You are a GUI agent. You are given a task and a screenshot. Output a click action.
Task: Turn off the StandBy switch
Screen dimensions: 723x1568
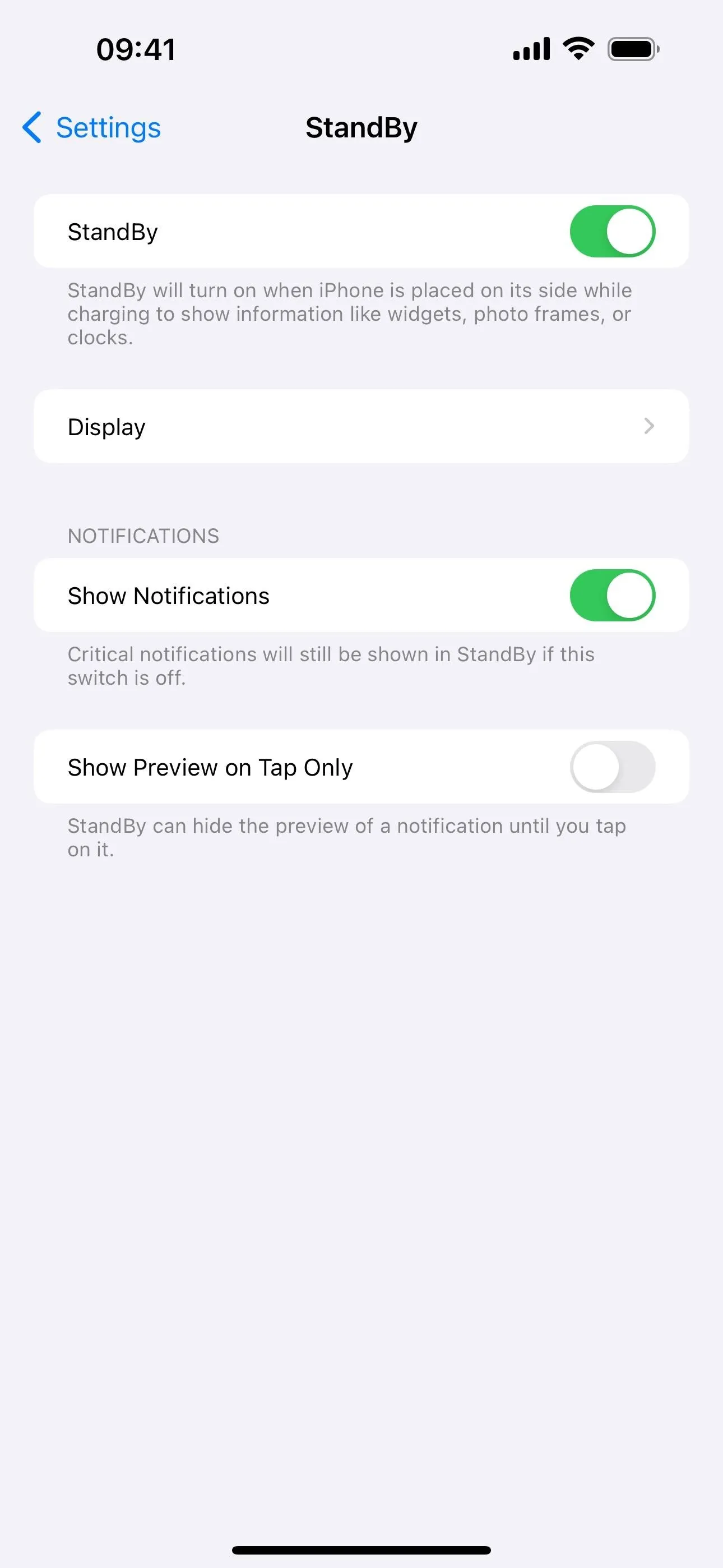click(612, 231)
